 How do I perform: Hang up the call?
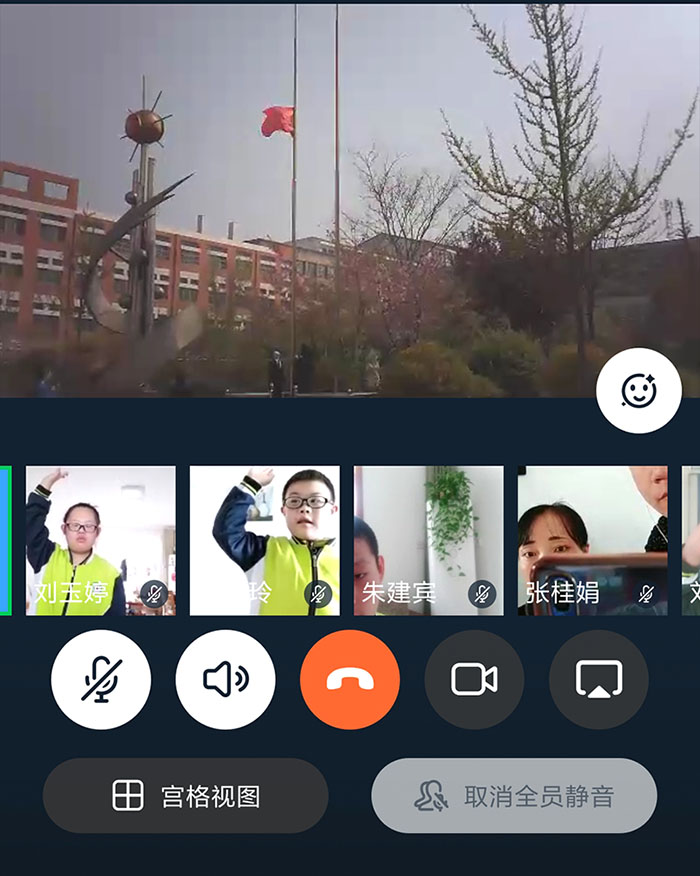pos(350,680)
